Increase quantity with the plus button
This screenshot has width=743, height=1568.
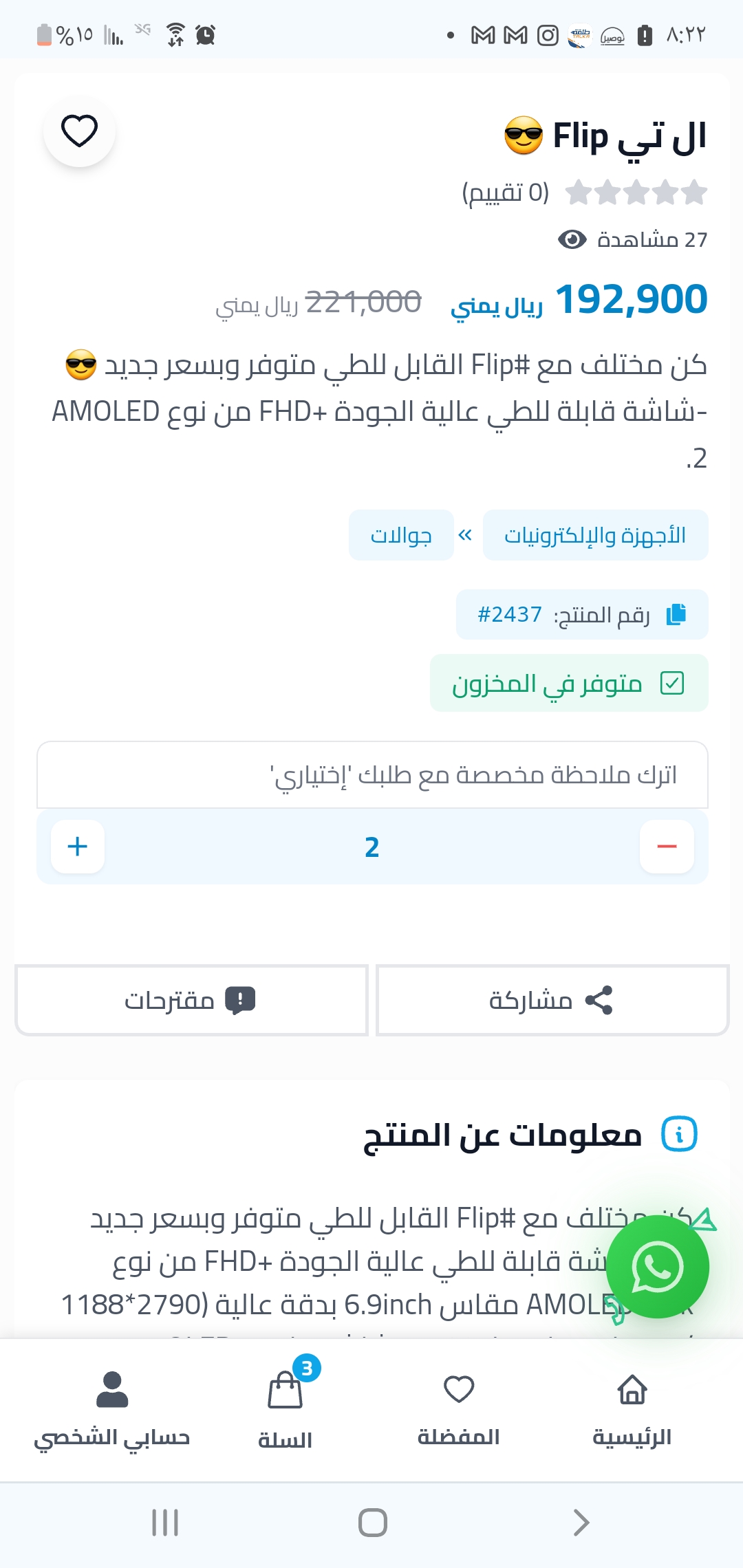[x=78, y=847]
